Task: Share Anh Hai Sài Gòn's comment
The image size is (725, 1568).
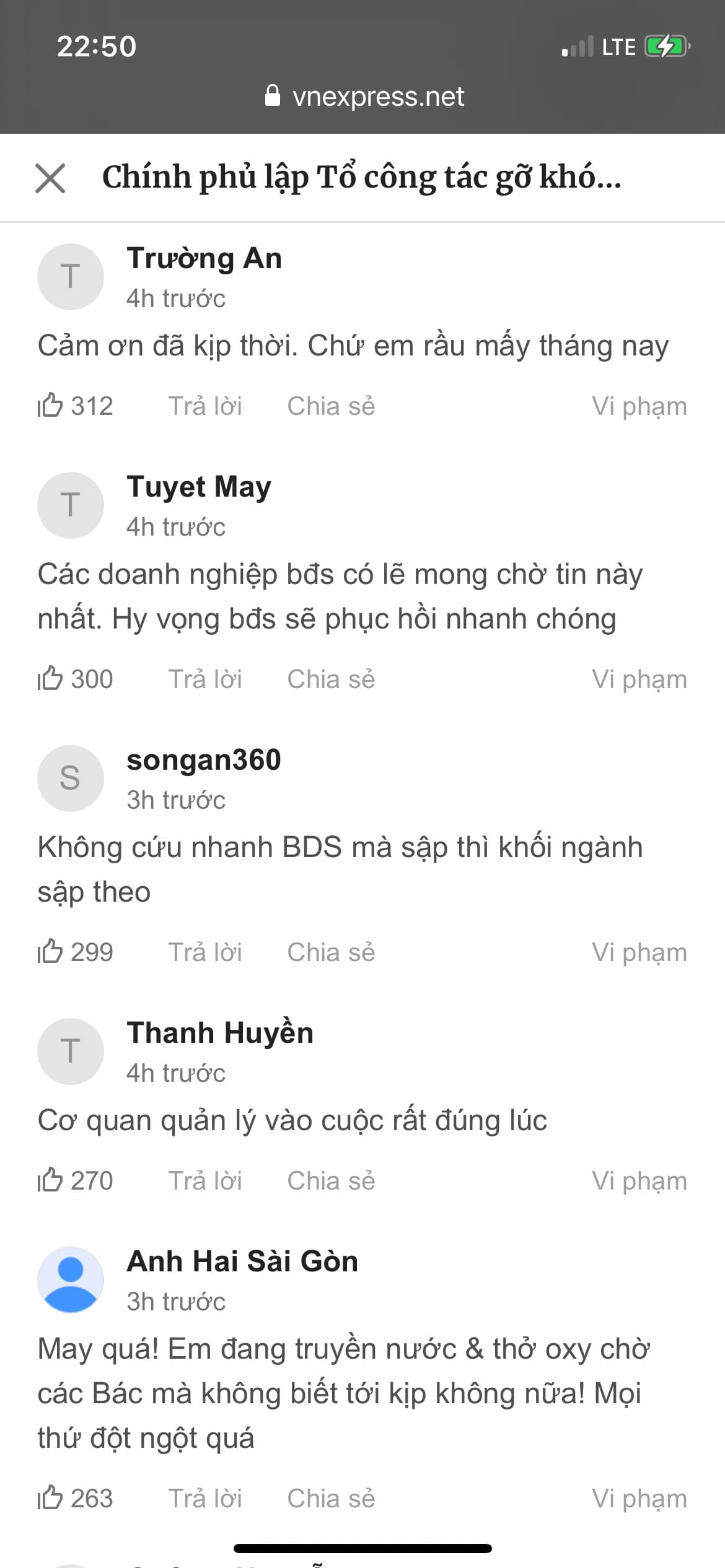Action: 331,1499
